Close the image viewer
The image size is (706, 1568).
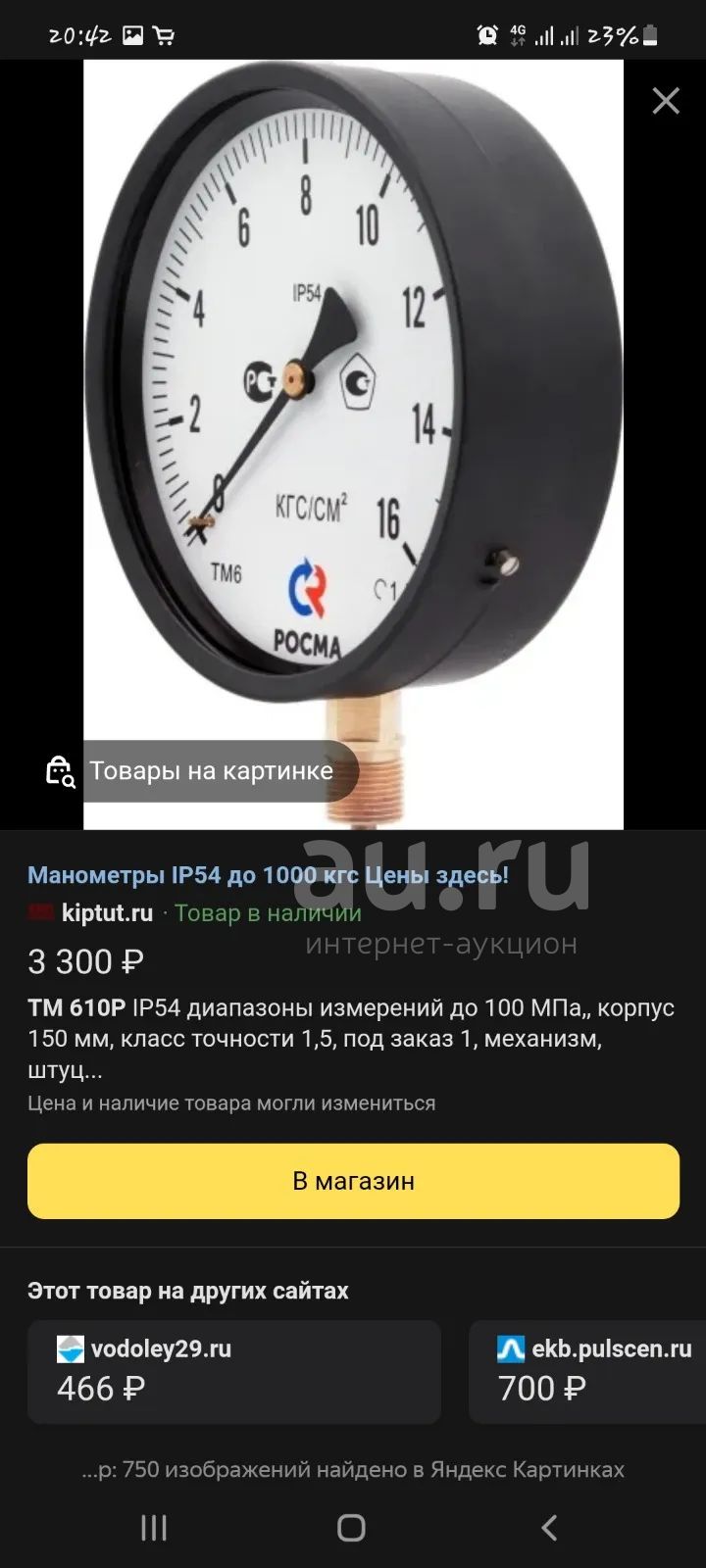(x=666, y=100)
